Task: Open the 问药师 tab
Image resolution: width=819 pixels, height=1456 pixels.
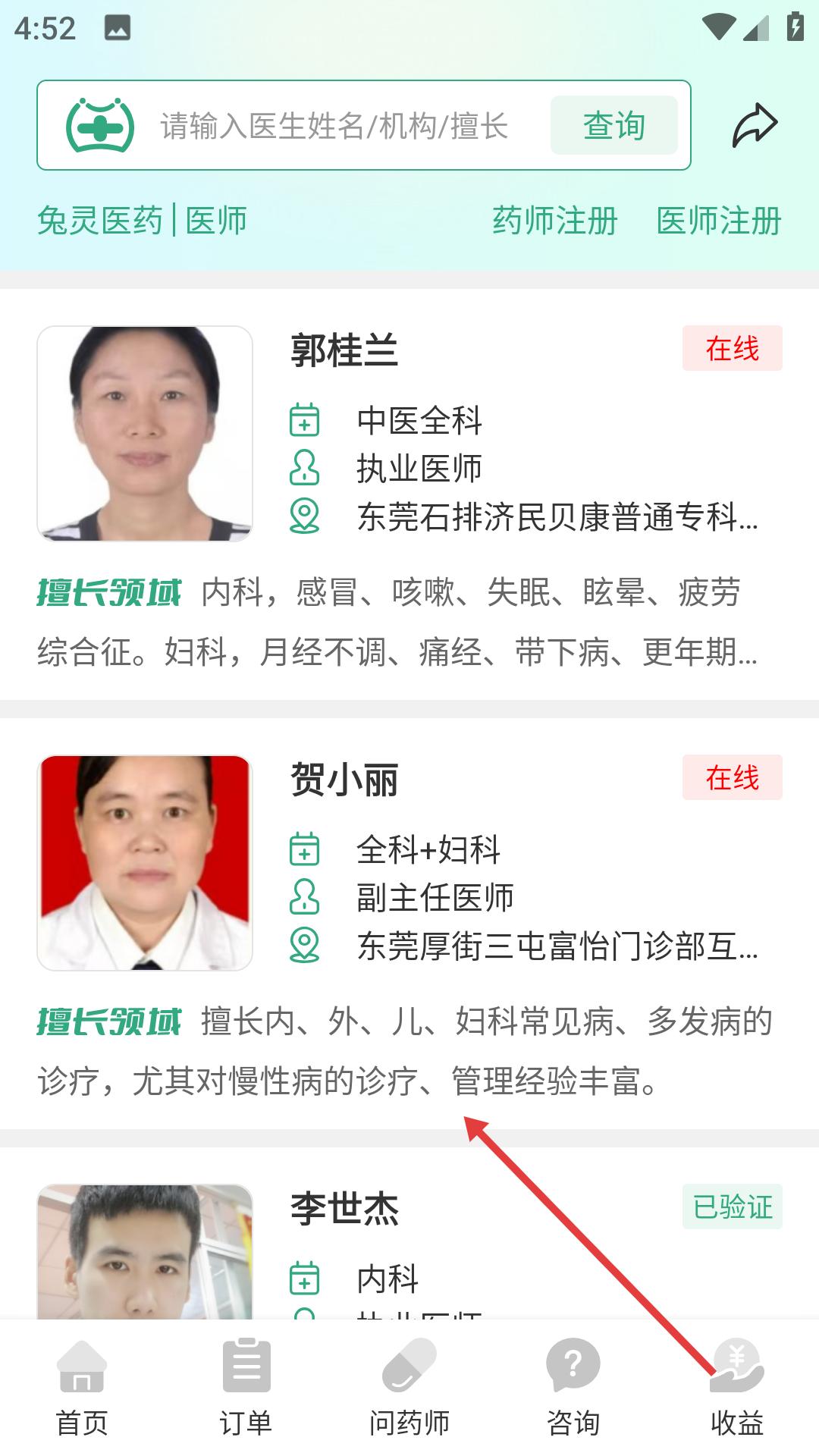Action: (x=409, y=1388)
